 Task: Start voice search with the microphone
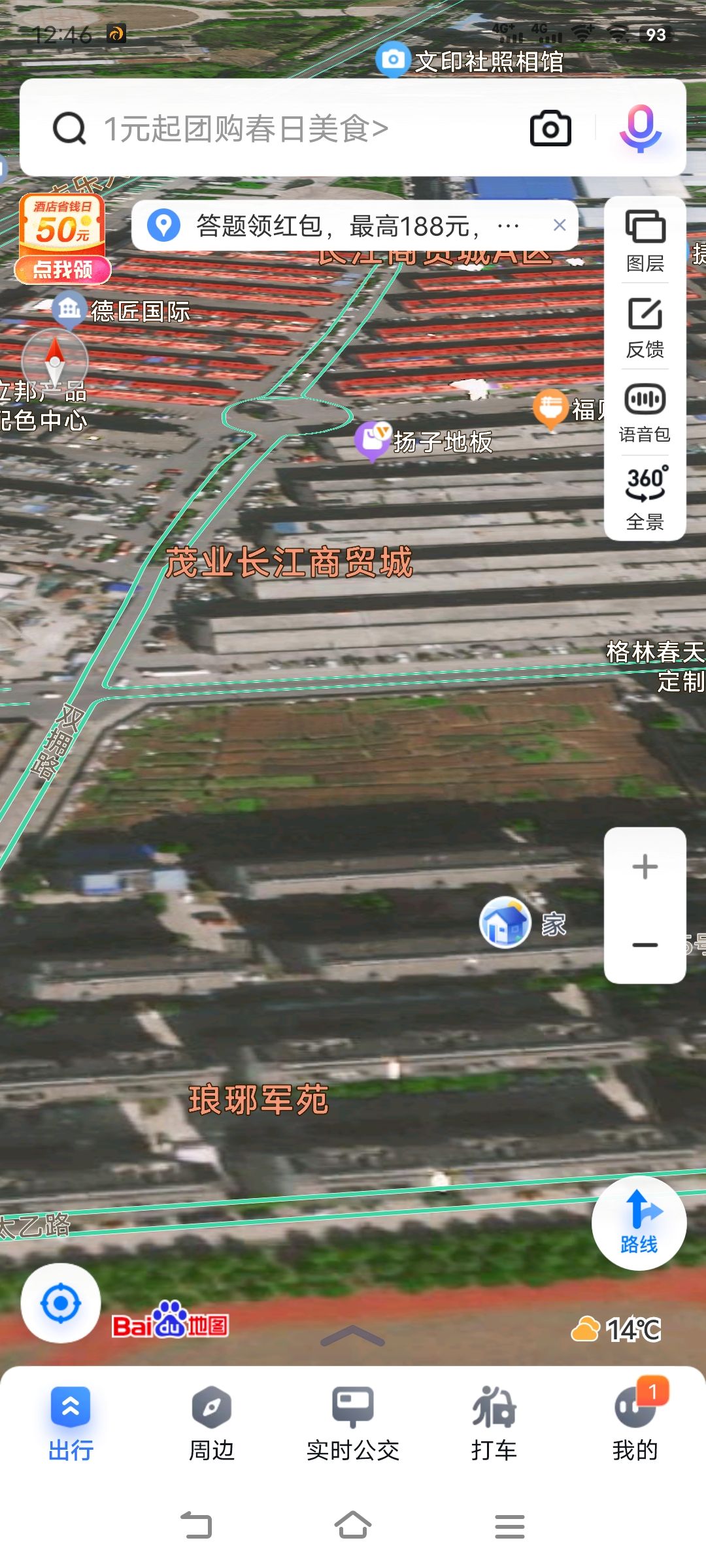[640, 129]
